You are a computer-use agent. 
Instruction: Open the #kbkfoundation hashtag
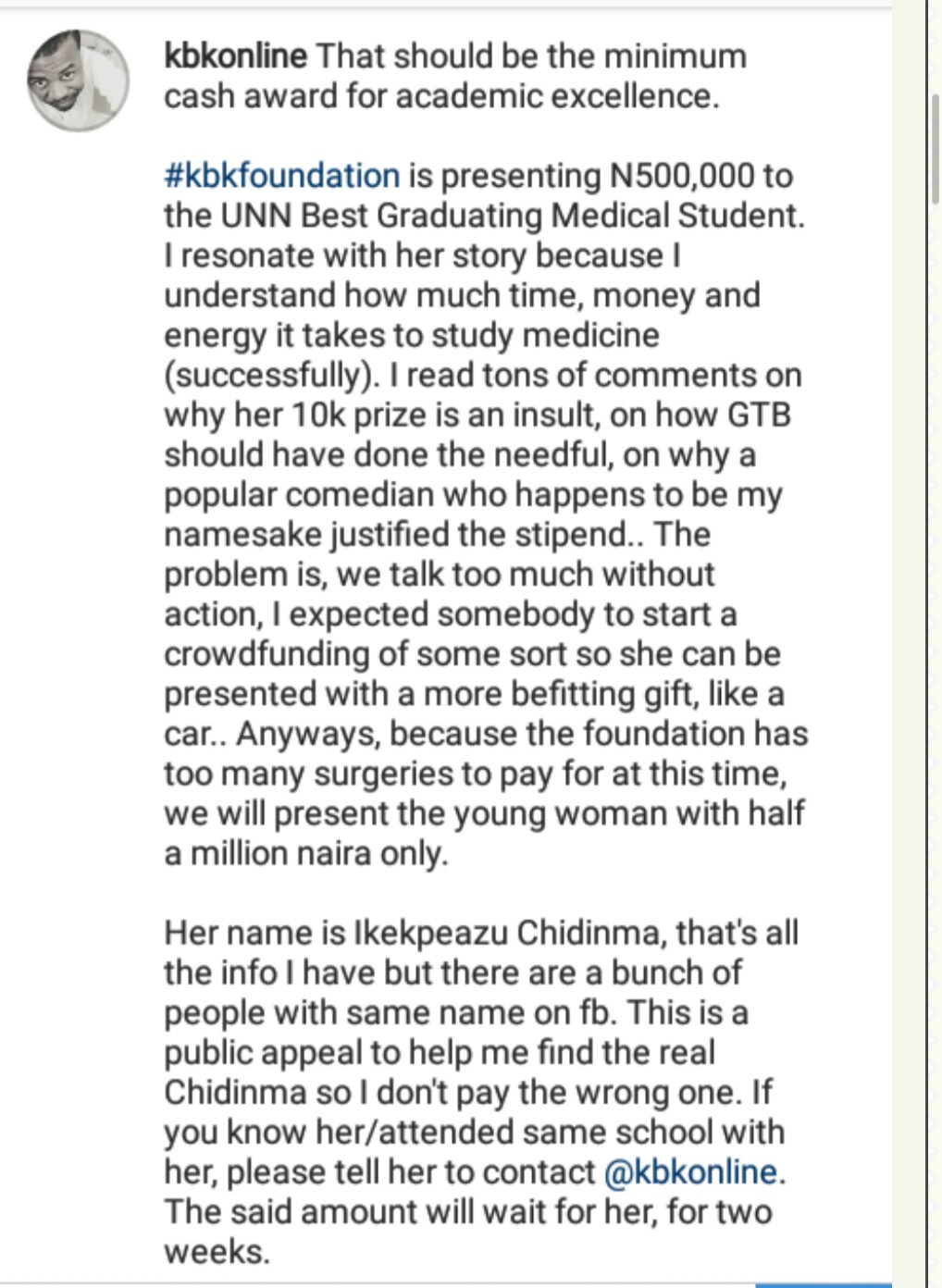click(x=281, y=176)
